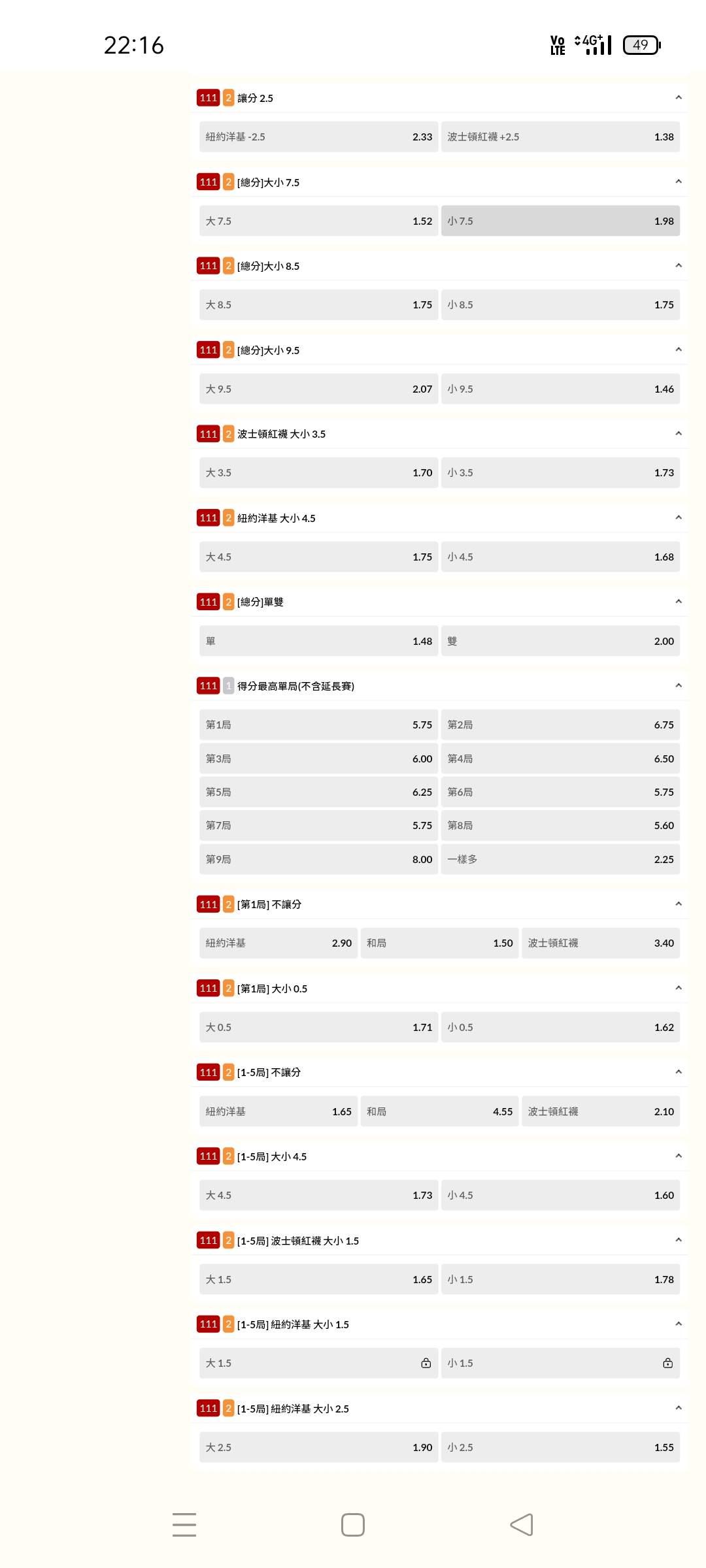The image size is (706, 1568).
Task: Choose 波士頓紅襪 in 1-5局 不讓分 at 2.10
Action: click(601, 1111)
